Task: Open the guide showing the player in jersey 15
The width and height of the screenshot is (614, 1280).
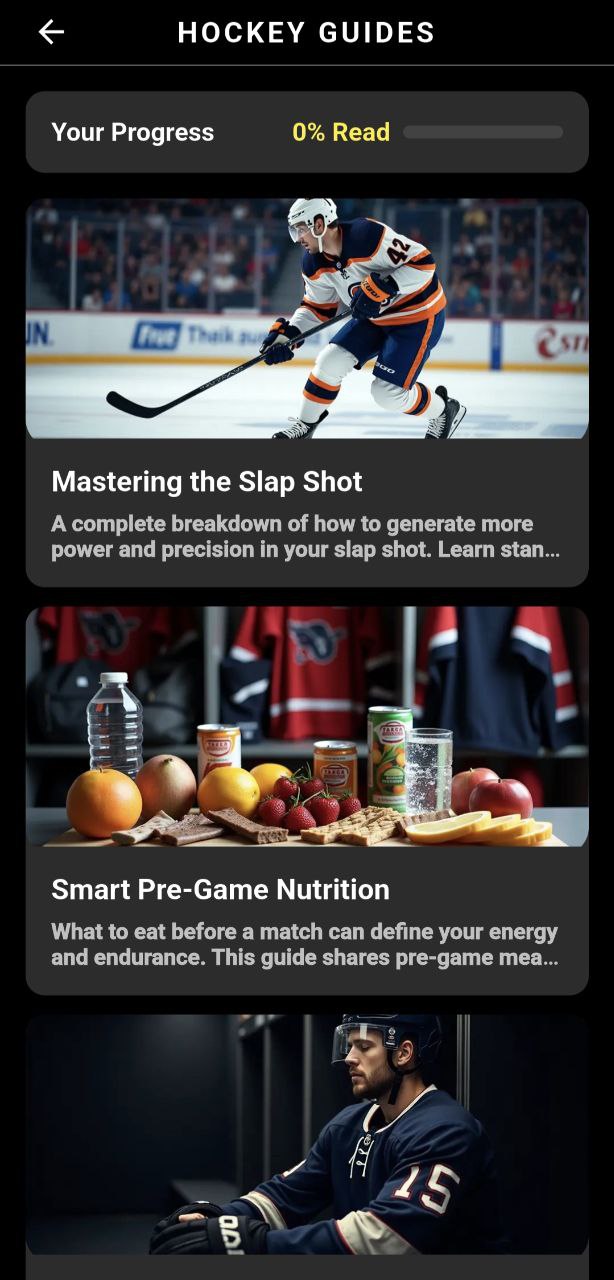Action: tap(306, 1135)
